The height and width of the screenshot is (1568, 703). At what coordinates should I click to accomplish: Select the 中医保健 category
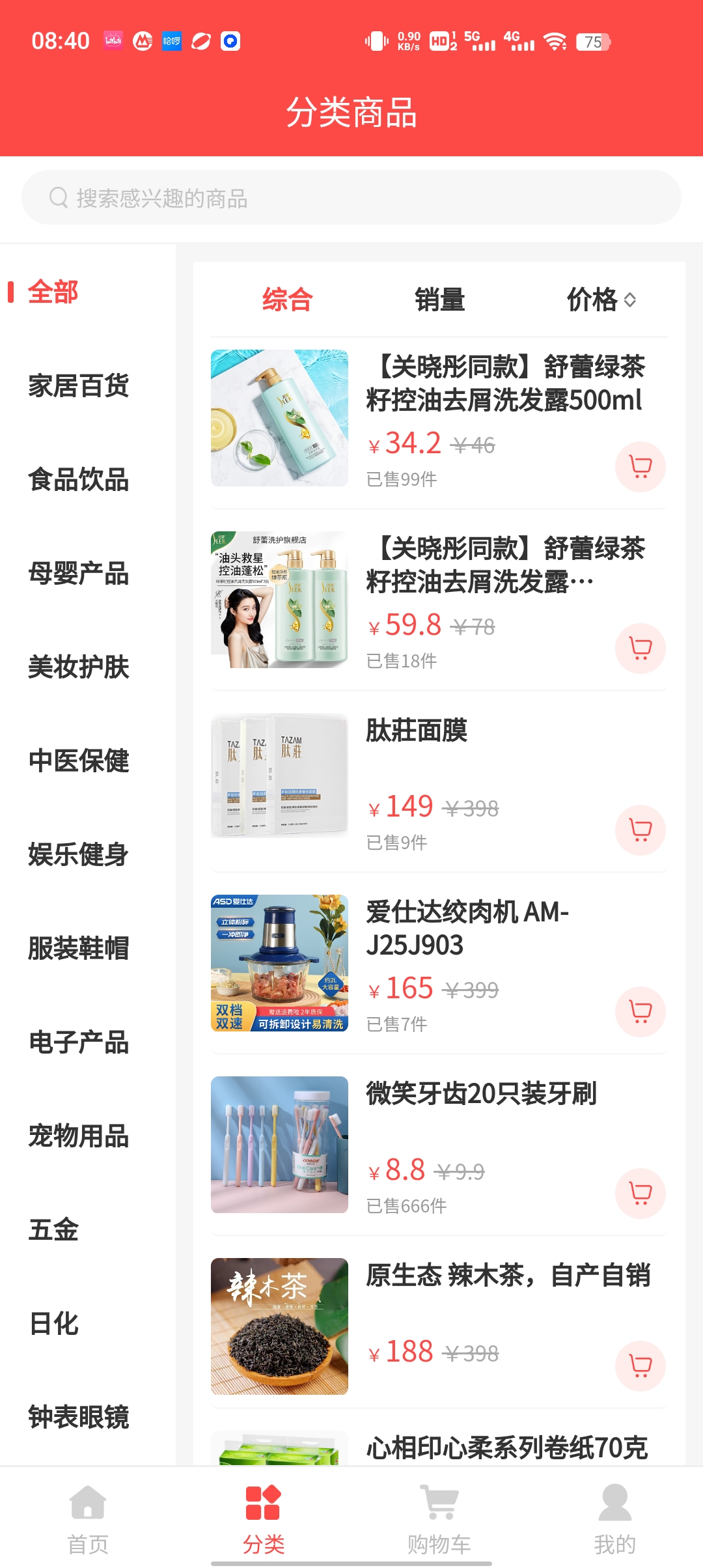pyautogui.click(x=79, y=761)
